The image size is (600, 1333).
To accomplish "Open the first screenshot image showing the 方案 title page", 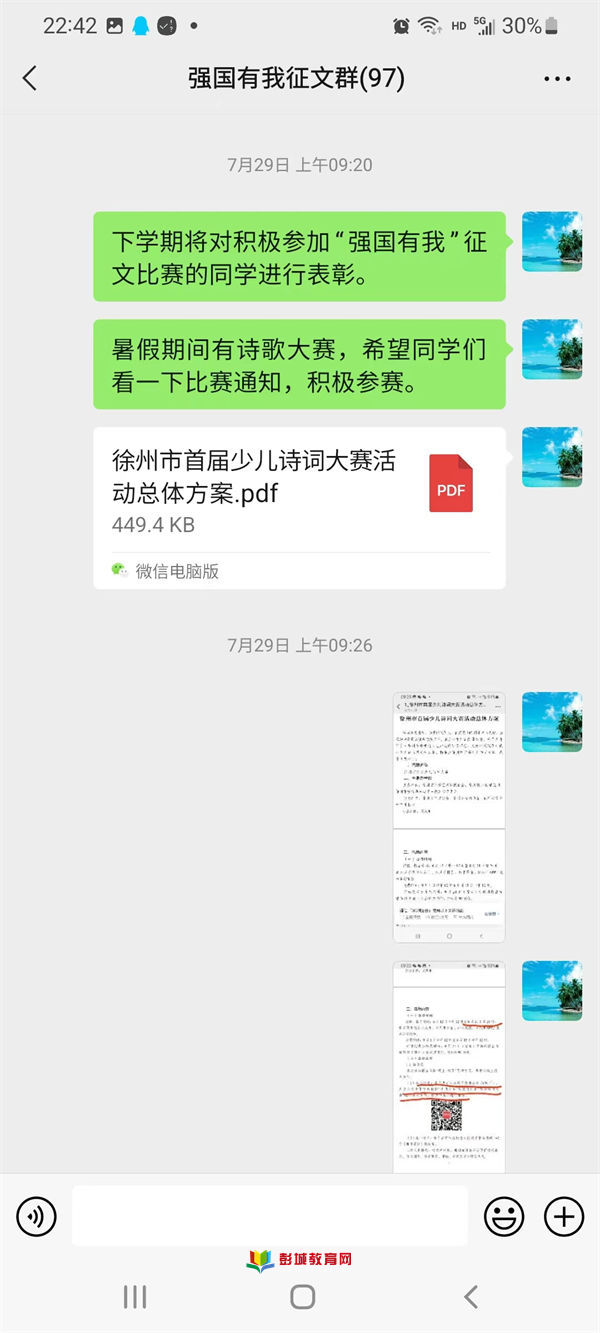I will coord(449,816).
